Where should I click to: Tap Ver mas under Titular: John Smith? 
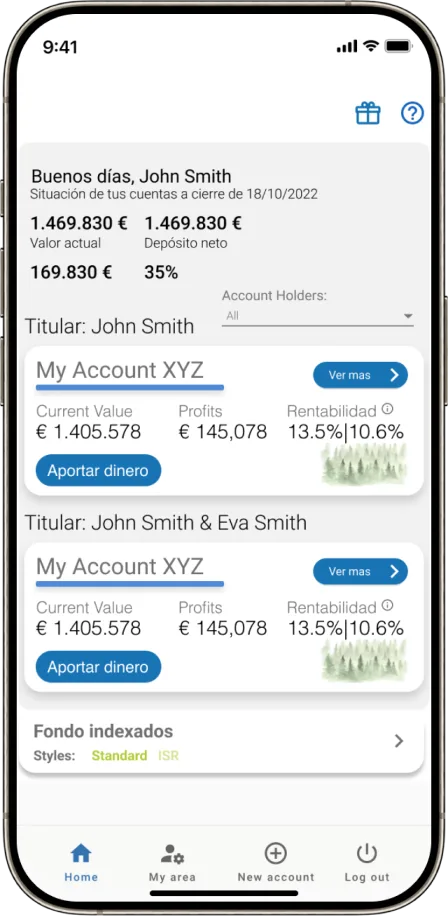click(360, 375)
